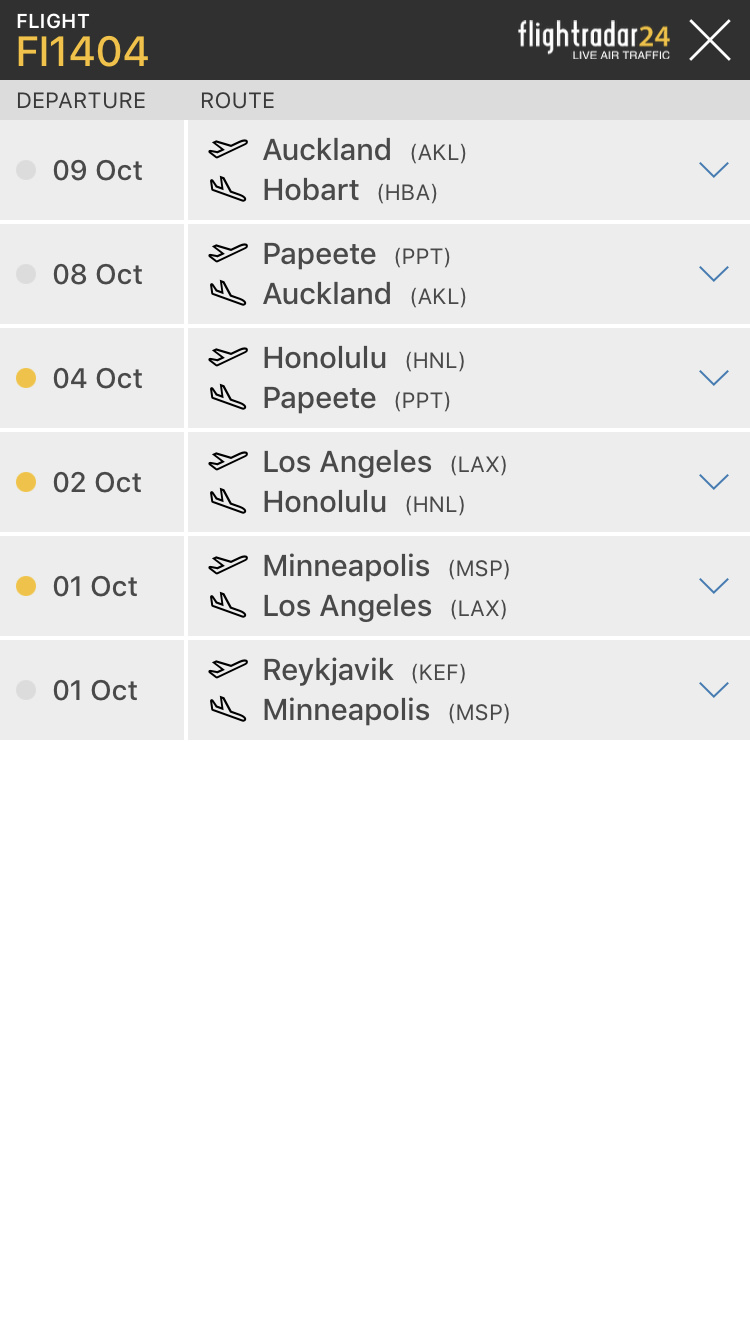Expand the Los Angeles to Honolulu flight
750x1334 pixels.
[x=713, y=482]
